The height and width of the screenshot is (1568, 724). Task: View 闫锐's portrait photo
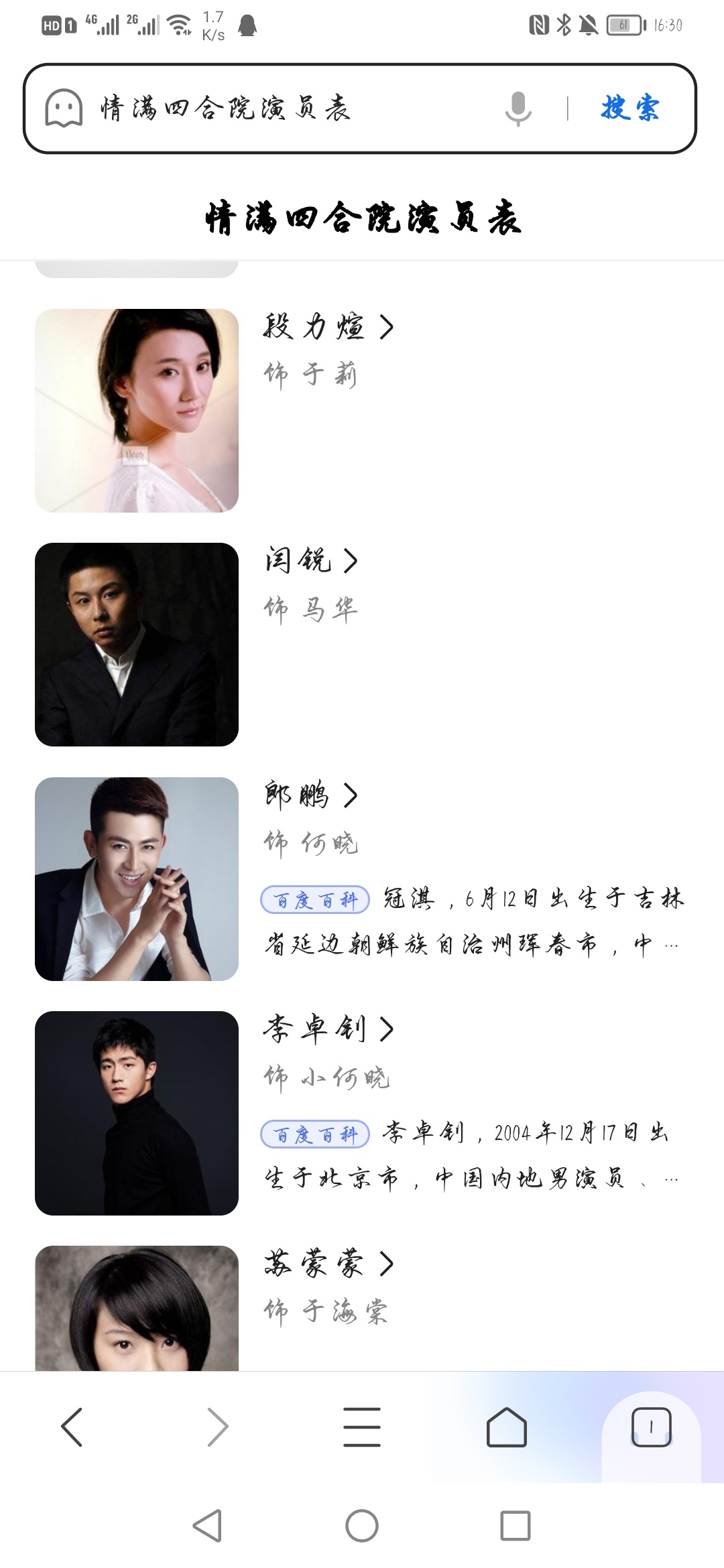pos(137,645)
